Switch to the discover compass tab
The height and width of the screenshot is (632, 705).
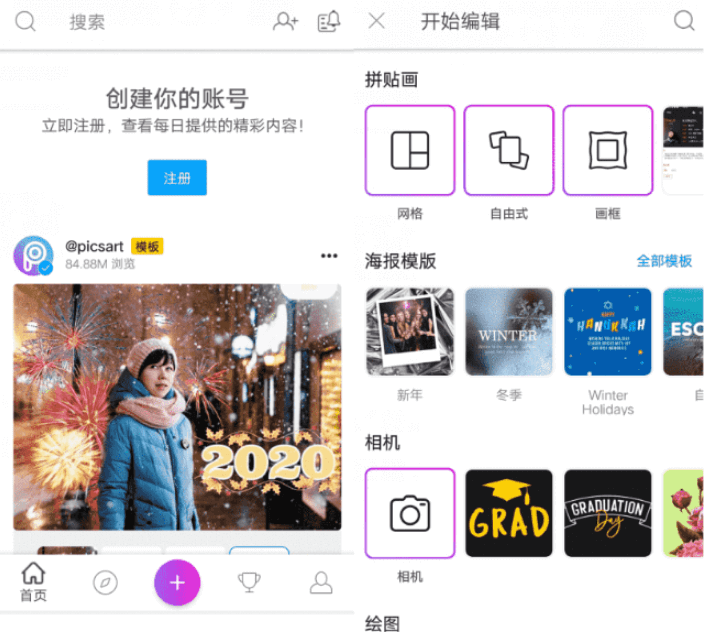(105, 582)
